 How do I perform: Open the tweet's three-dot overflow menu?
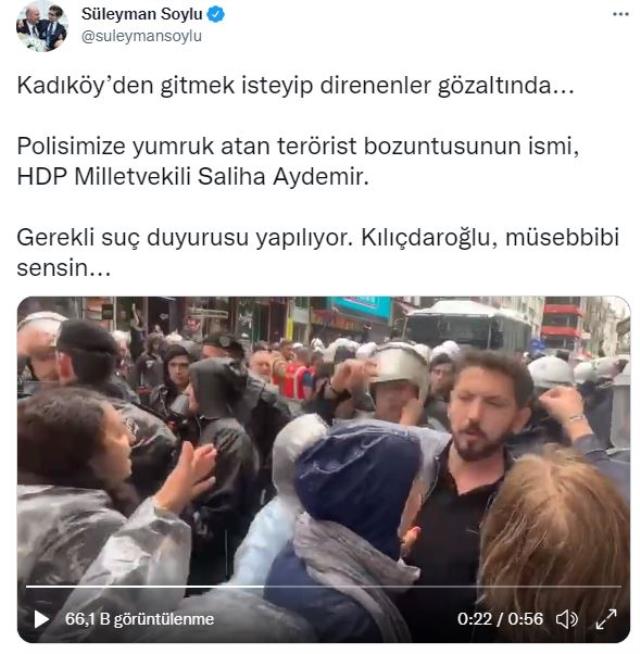point(619,16)
